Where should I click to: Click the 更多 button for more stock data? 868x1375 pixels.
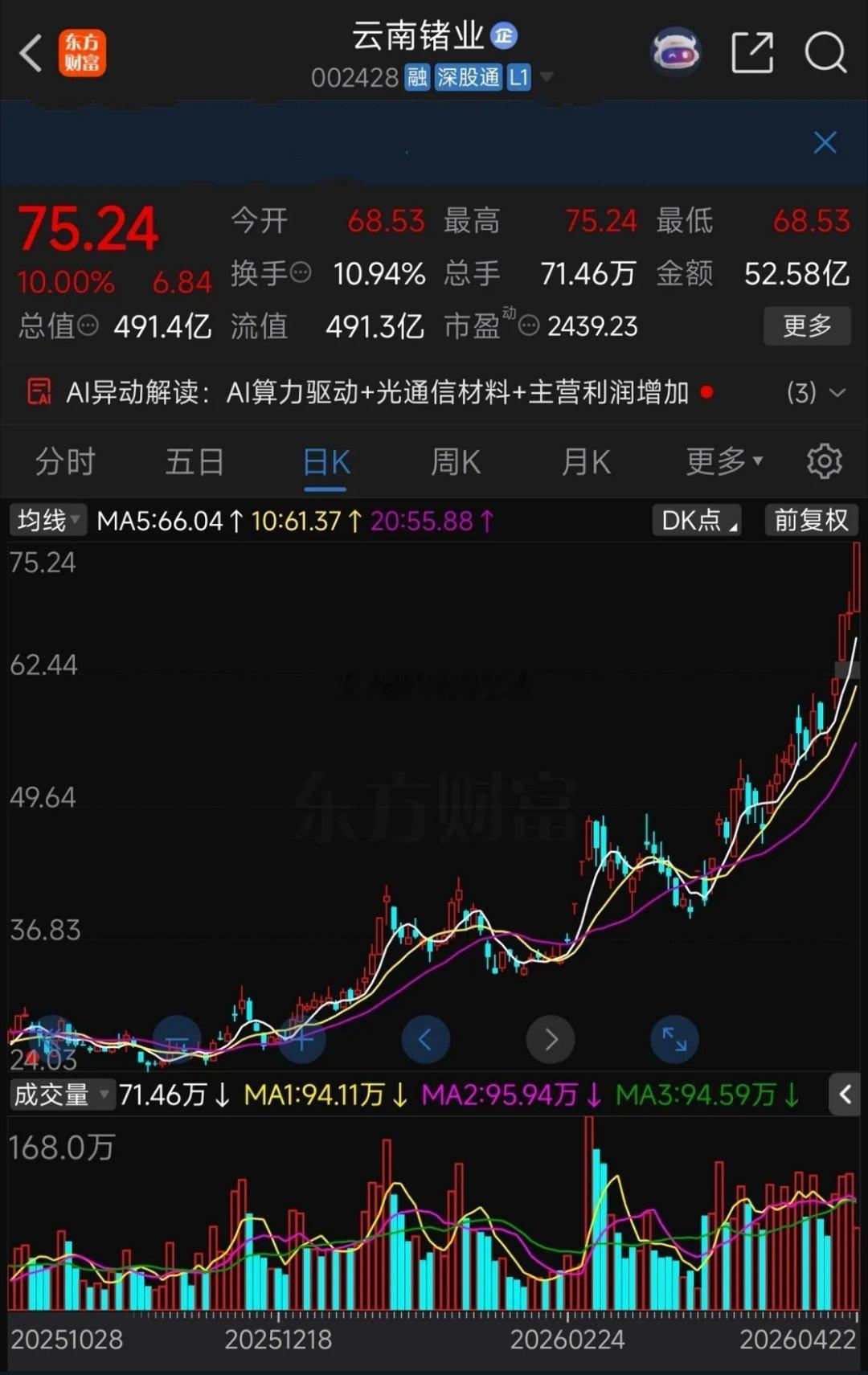[806, 326]
